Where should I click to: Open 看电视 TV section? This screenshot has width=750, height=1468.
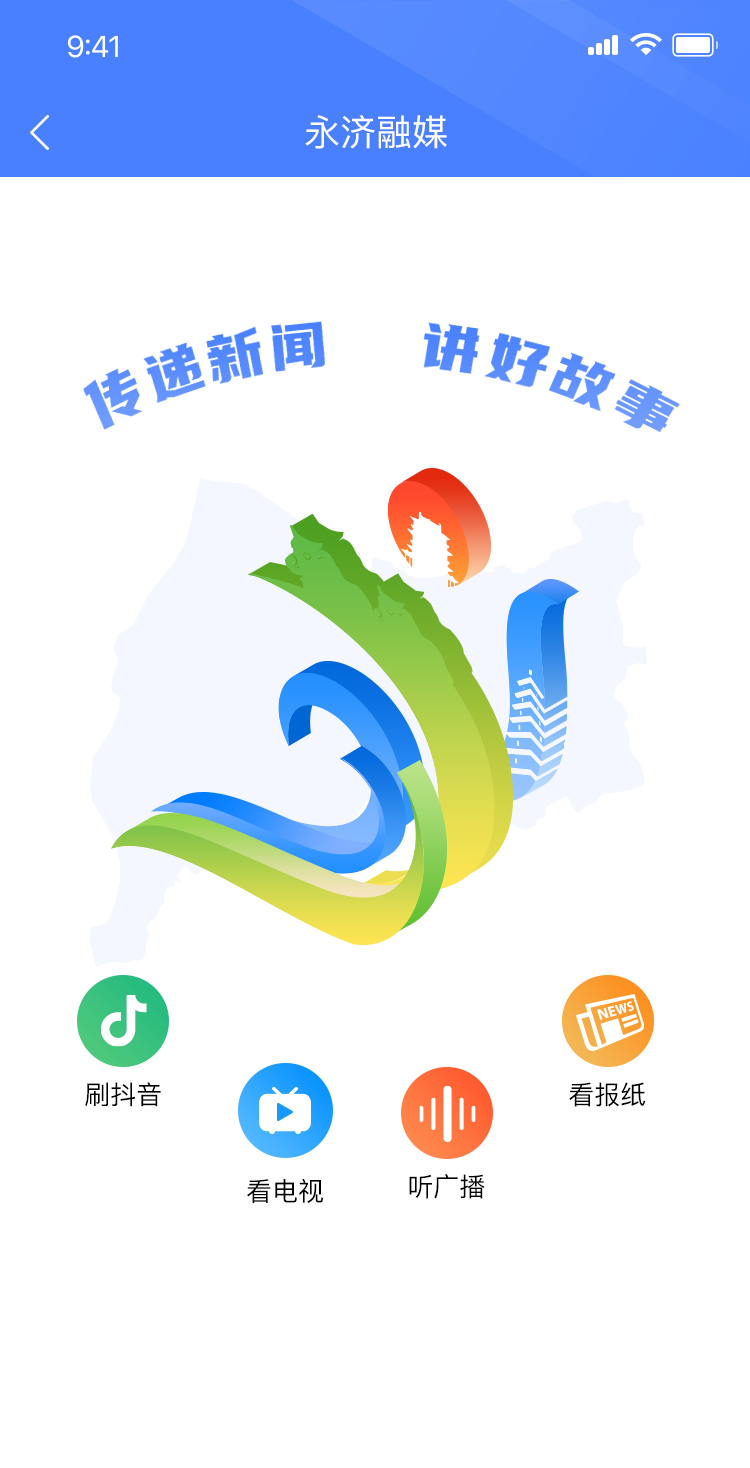click(285, 1111)
